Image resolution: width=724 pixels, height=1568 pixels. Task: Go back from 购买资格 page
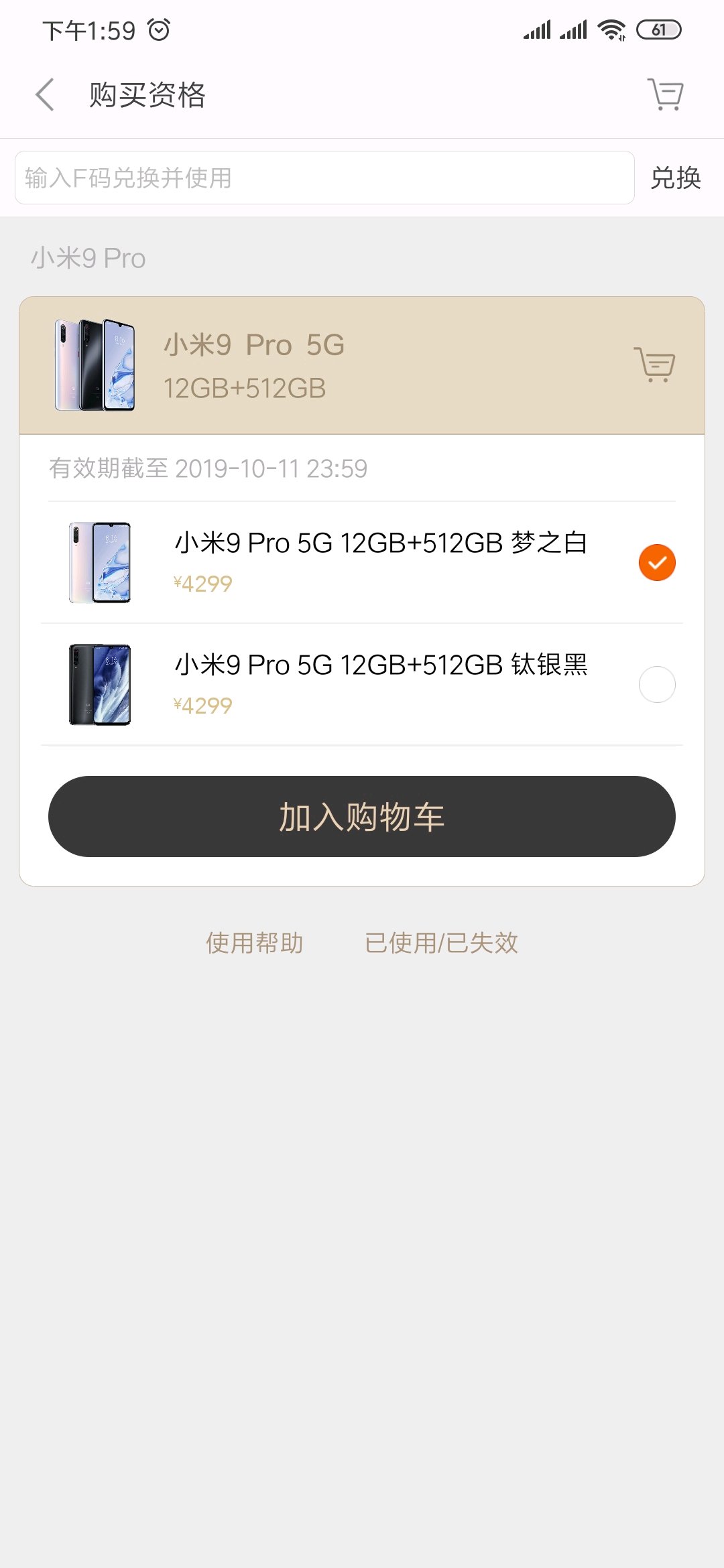pyautogui.click(x=45, y=94)
